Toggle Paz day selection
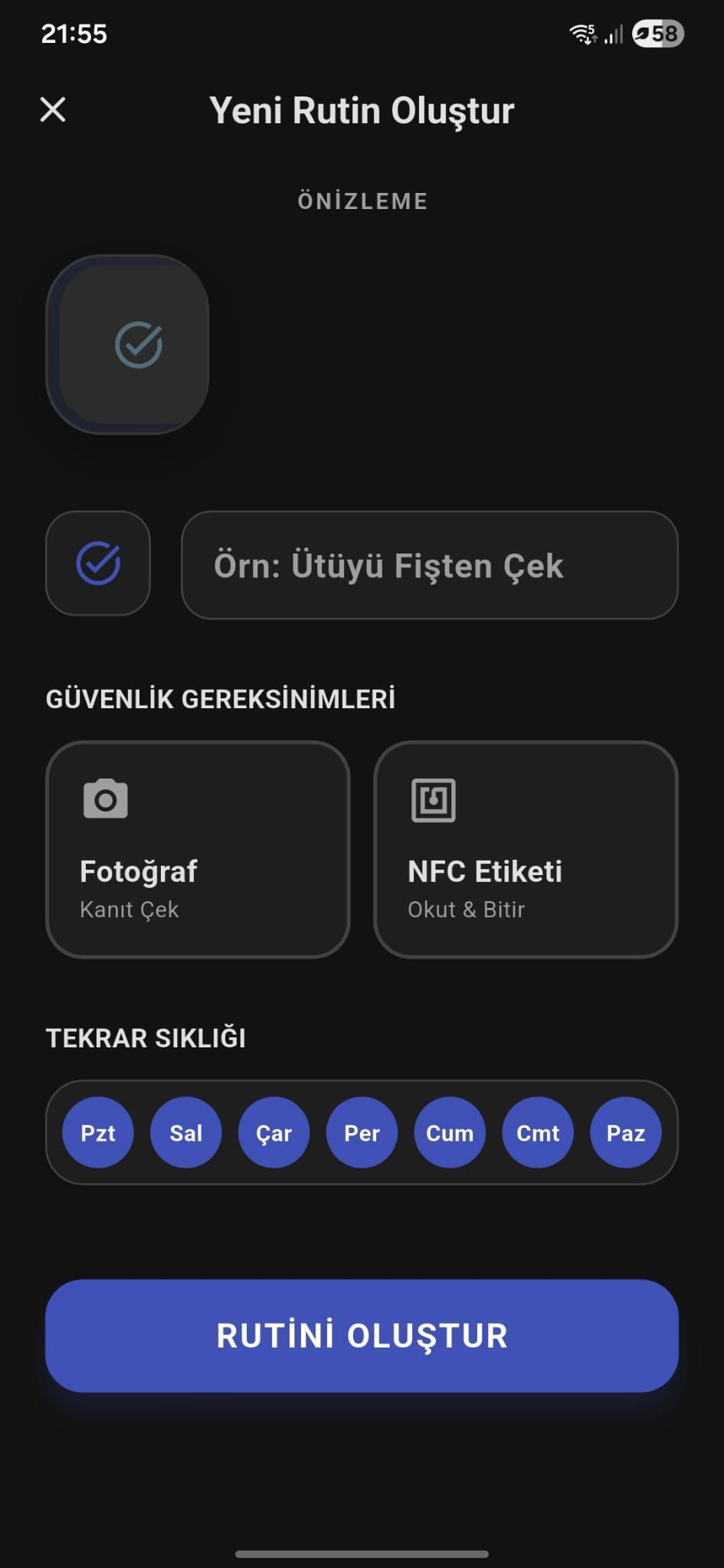Image resolution: width=724 pixels, height=1568 pixels. pyautogui.click(x=626, y=1133)
